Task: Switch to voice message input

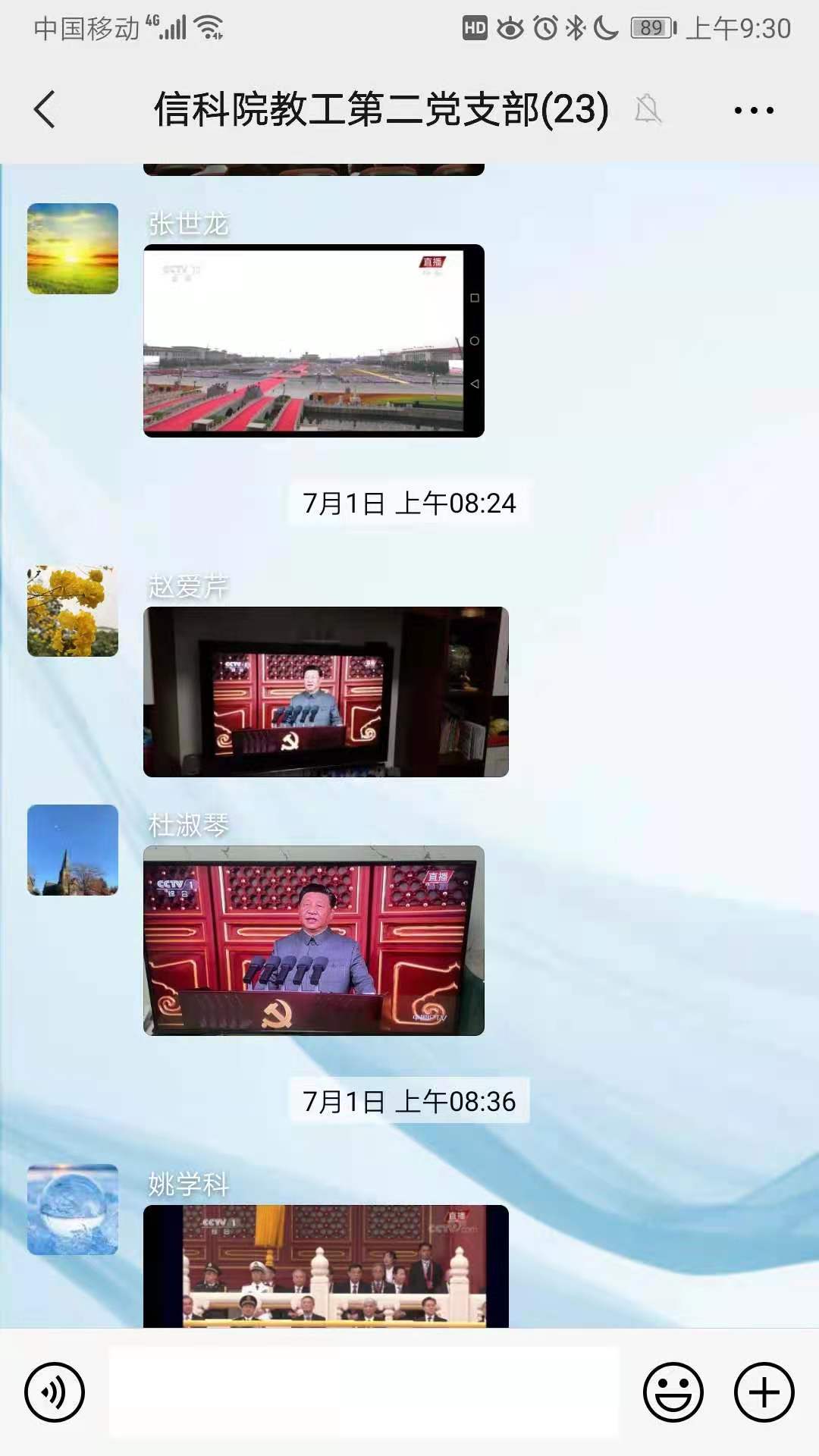Action: (55, 1392)
